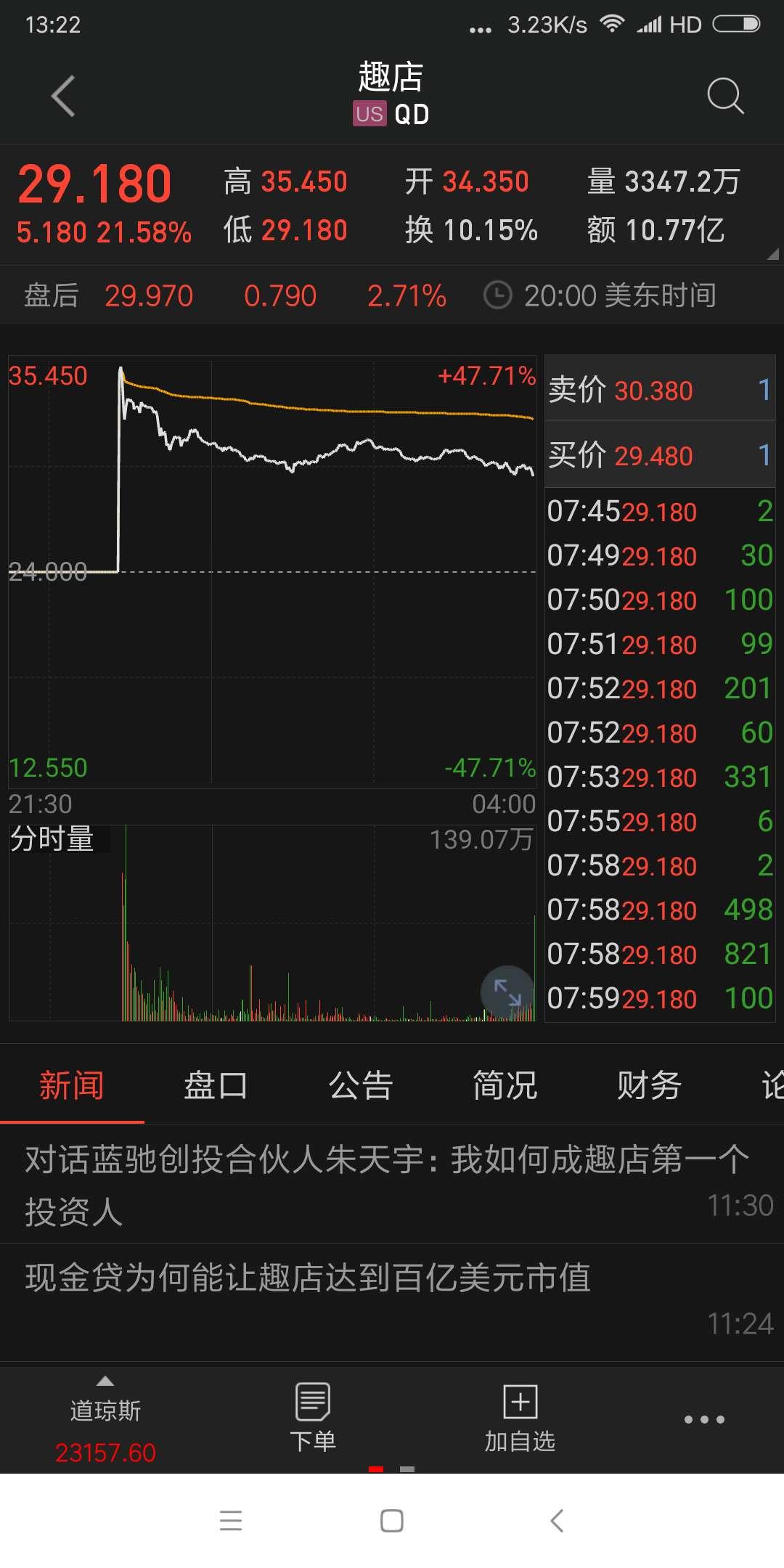This screenshot has height=1568, width=784.
Task: Switch to the 新闻 tab
Action: (x=71, y=1086)
